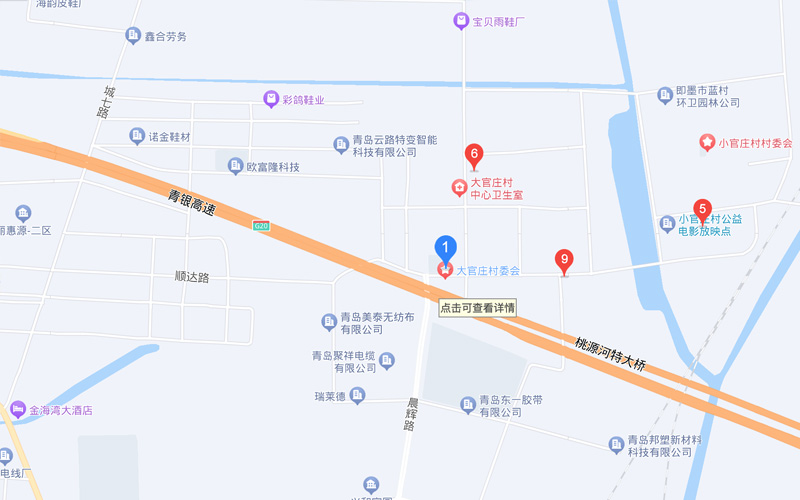Choose red map marker number 9
Screen dimensions: 800x500
coord(565,262)
